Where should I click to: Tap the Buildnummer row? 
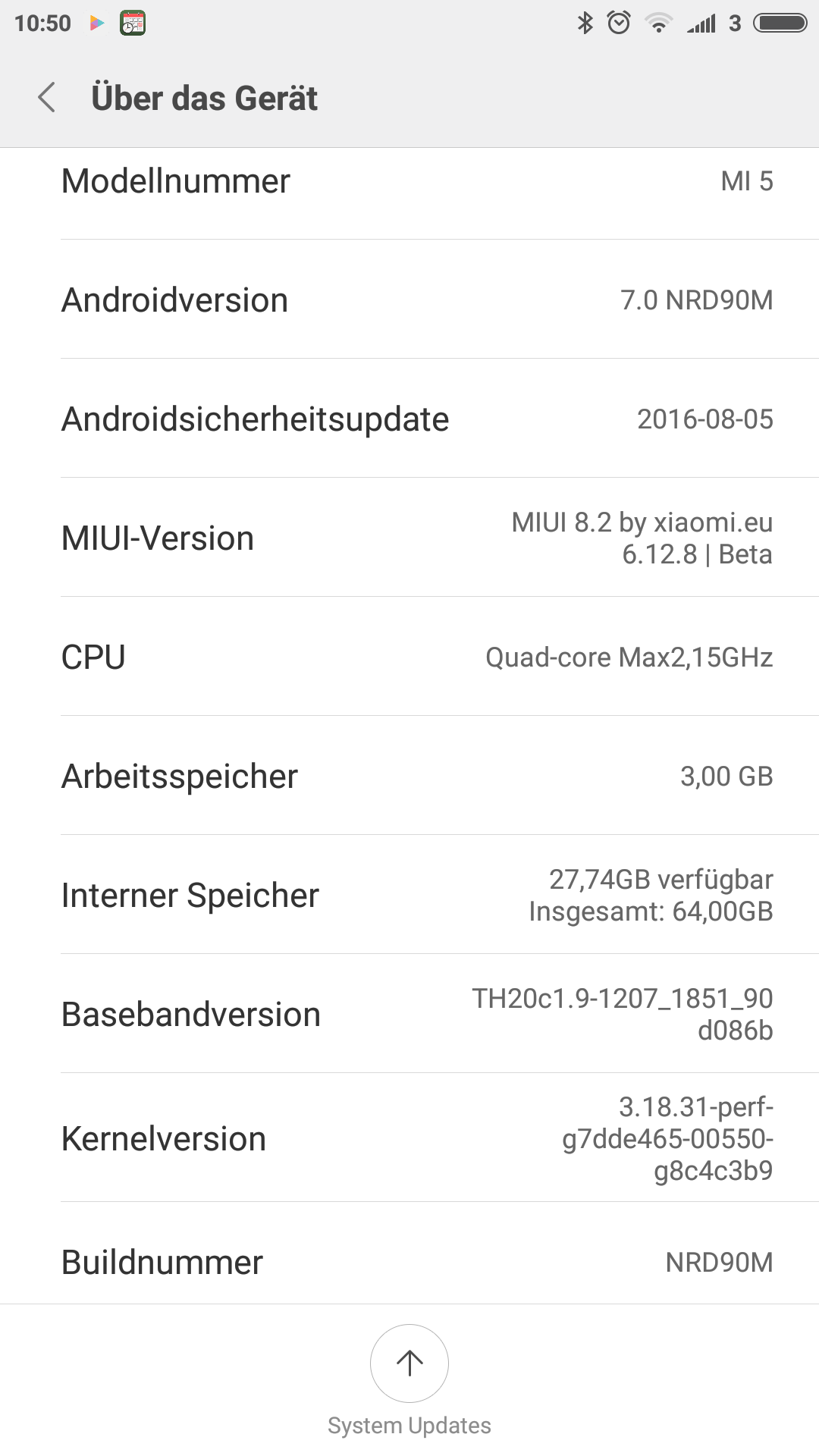click(x=409, y=1254)
